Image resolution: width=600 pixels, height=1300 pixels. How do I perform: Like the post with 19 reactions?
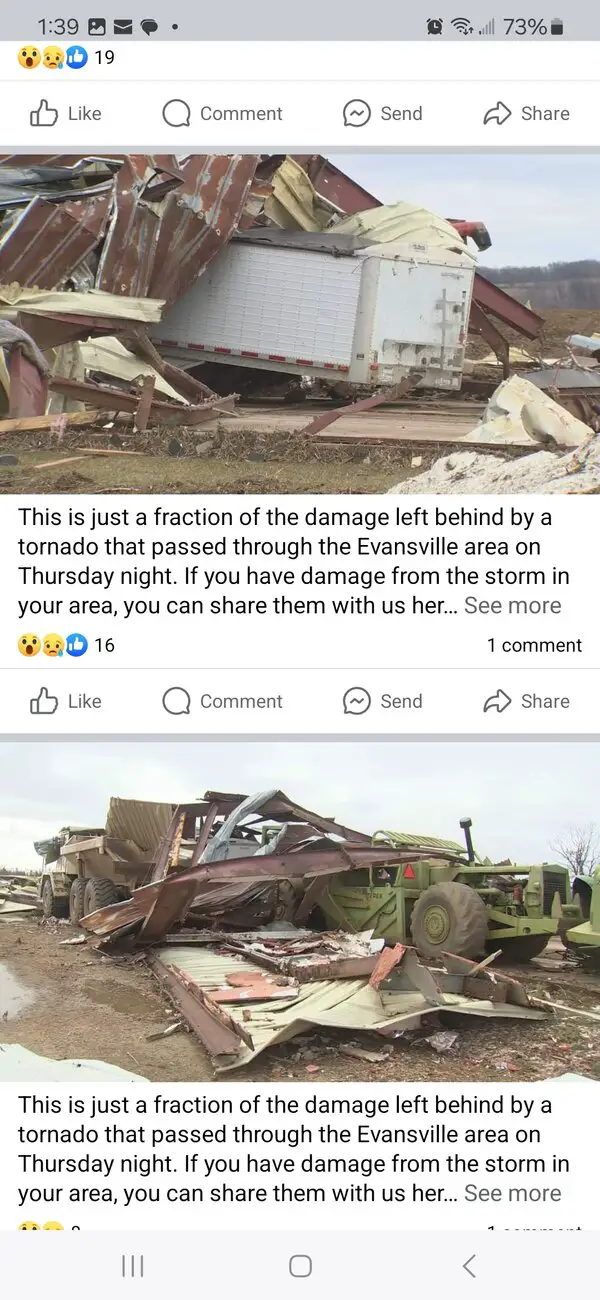66,114
